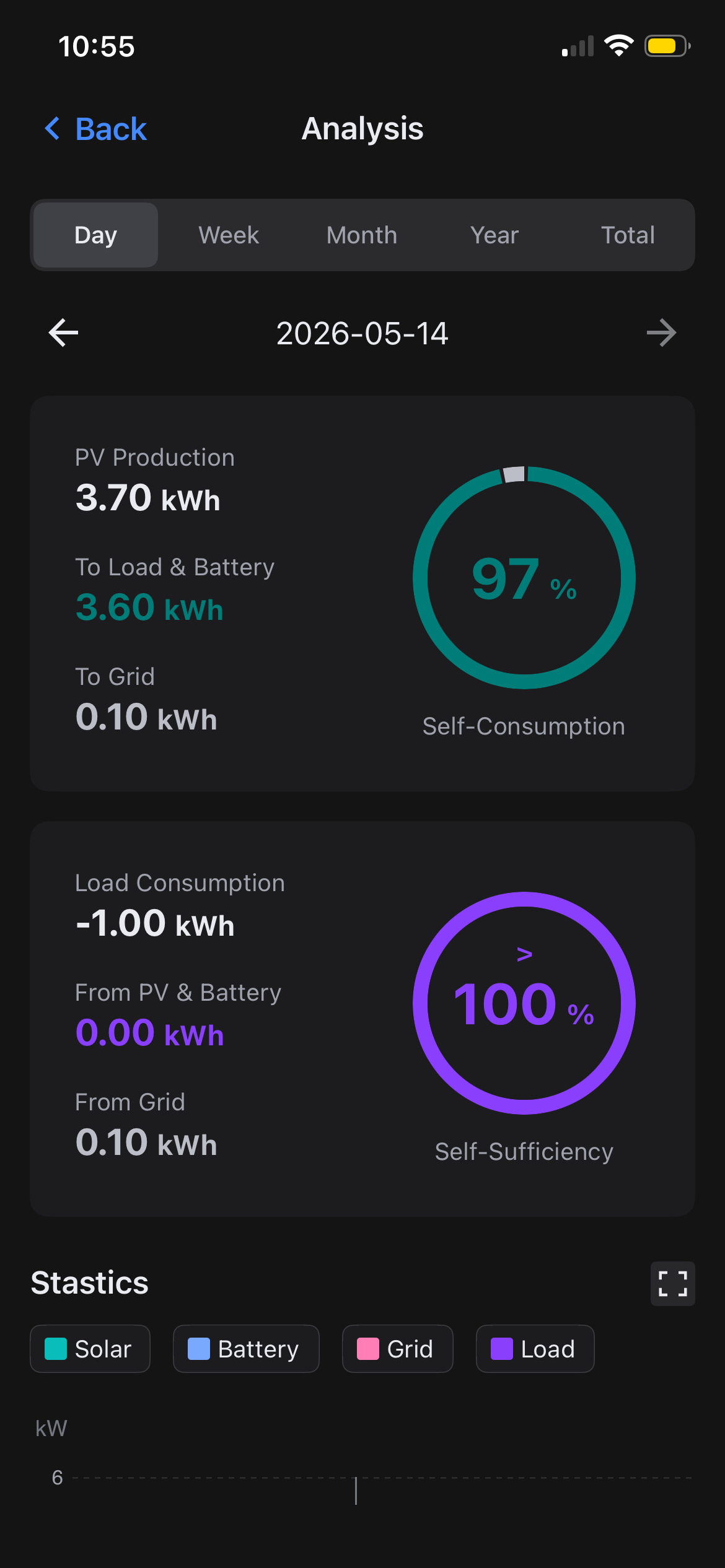
Task: Switch to the Week view
Action: point(229,235)
